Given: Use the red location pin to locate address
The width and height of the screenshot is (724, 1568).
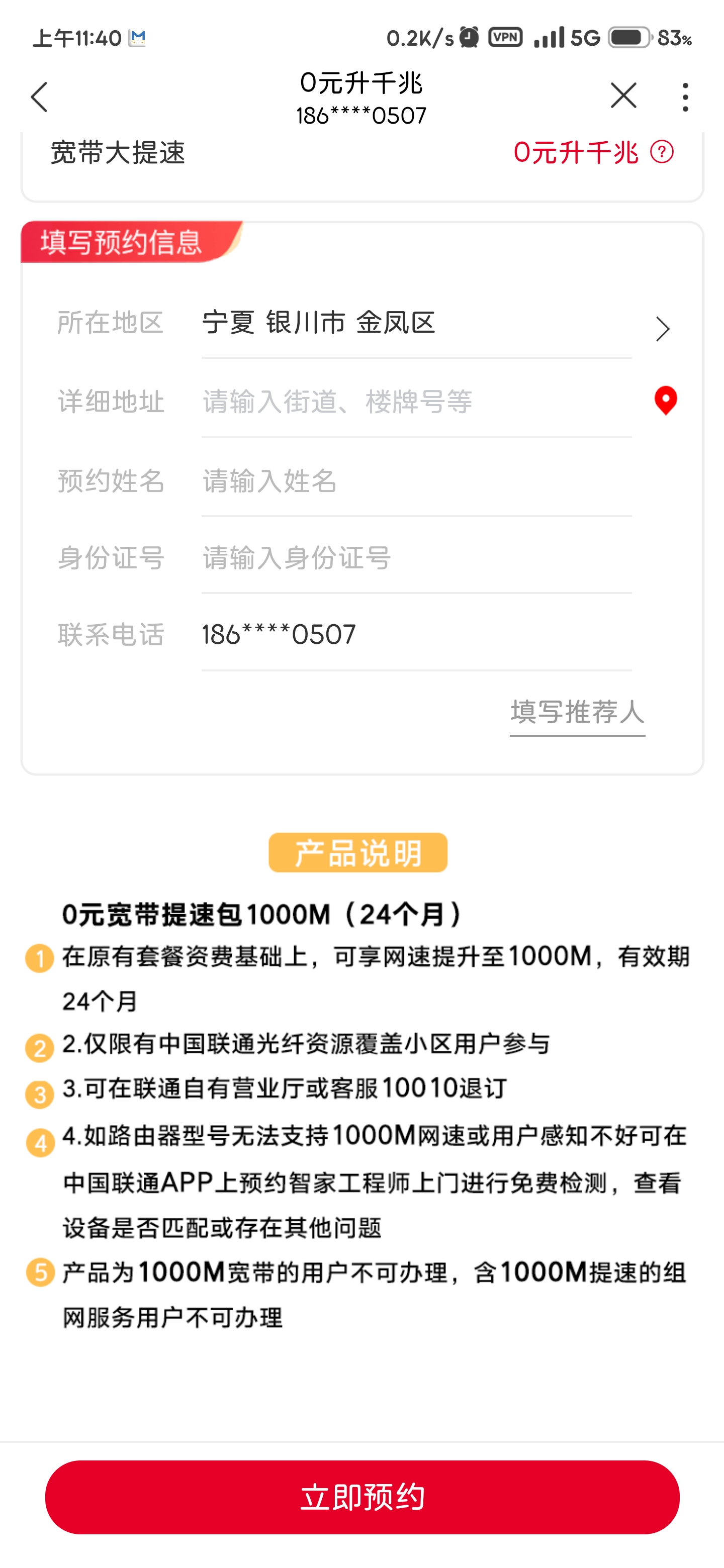Looking at the screenshot, I should point(666,401).
